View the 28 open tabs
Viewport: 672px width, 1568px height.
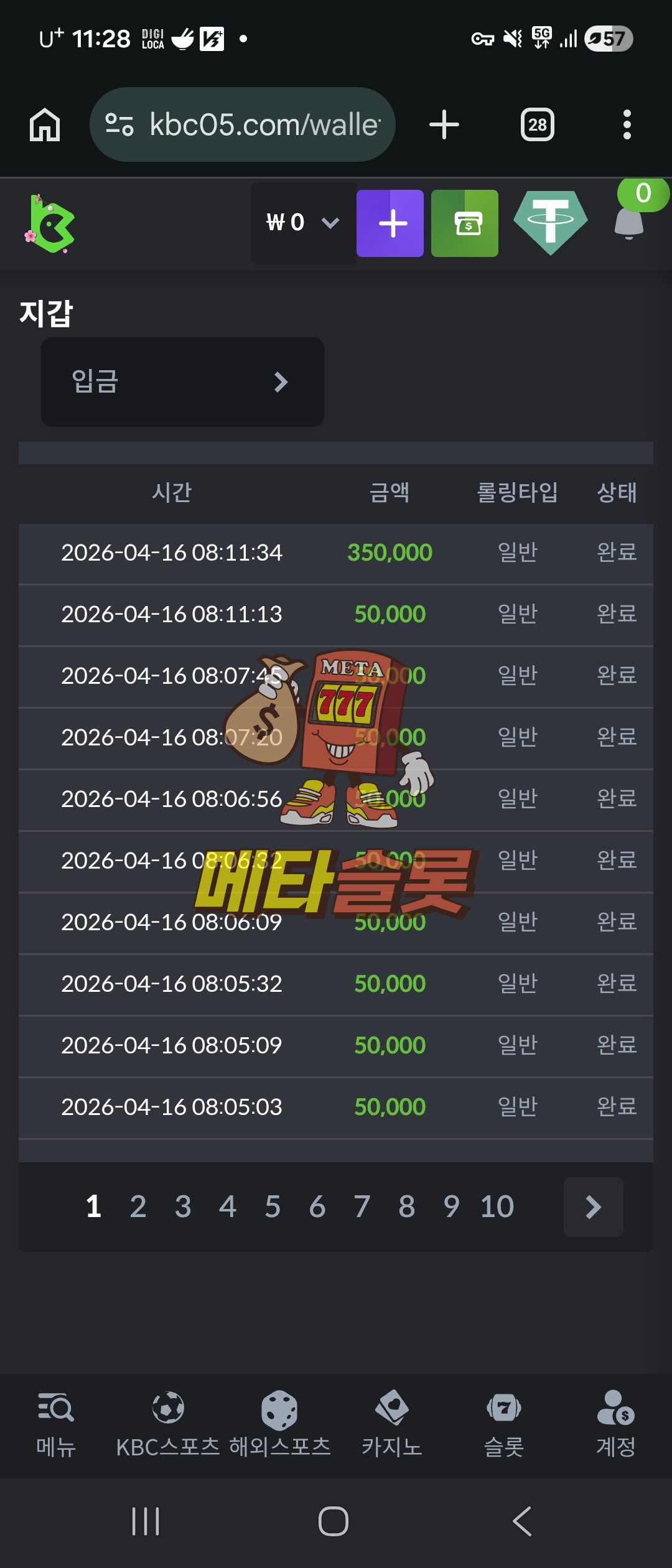(537, 124)
